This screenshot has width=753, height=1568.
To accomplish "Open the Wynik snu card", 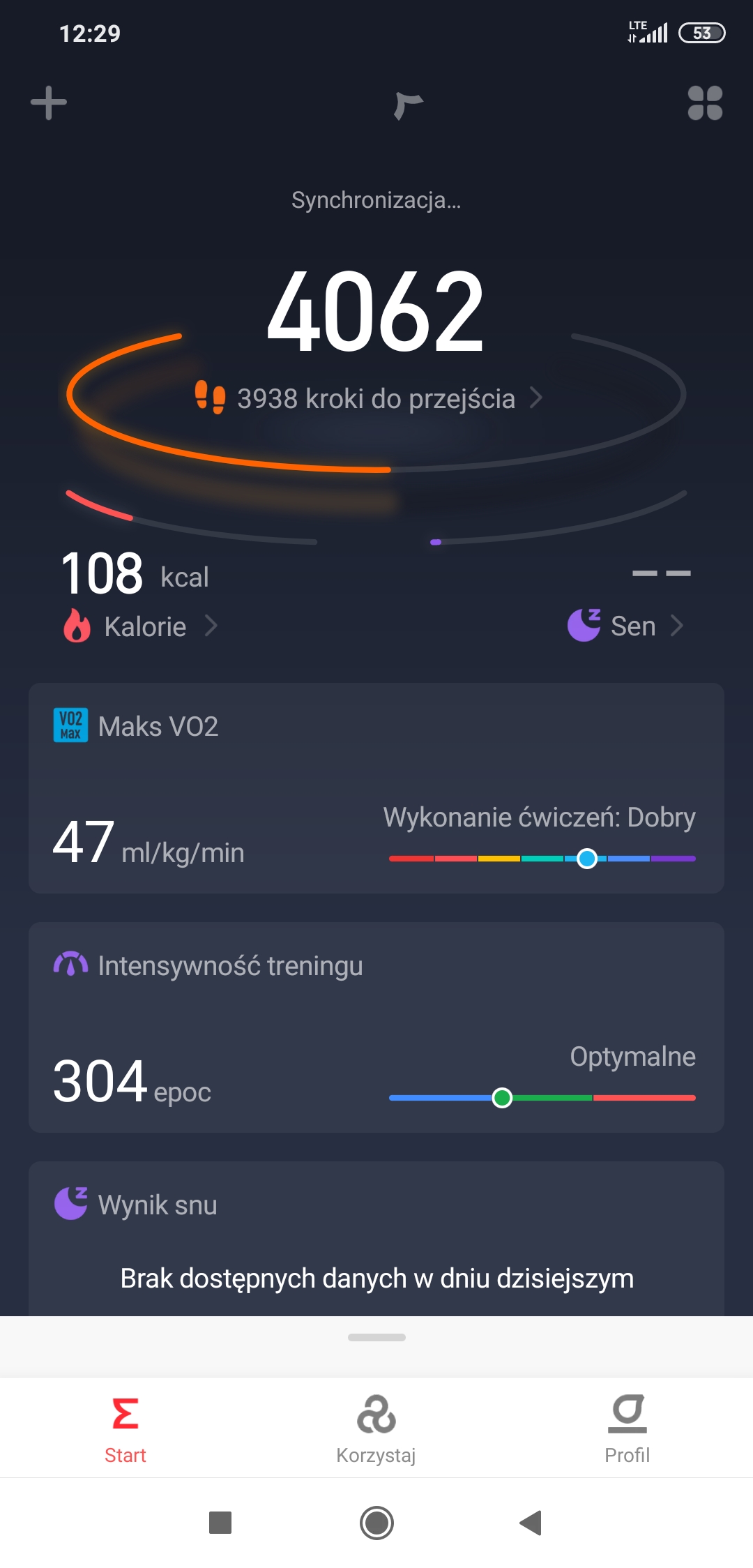I will click(x=376, y=1238).
